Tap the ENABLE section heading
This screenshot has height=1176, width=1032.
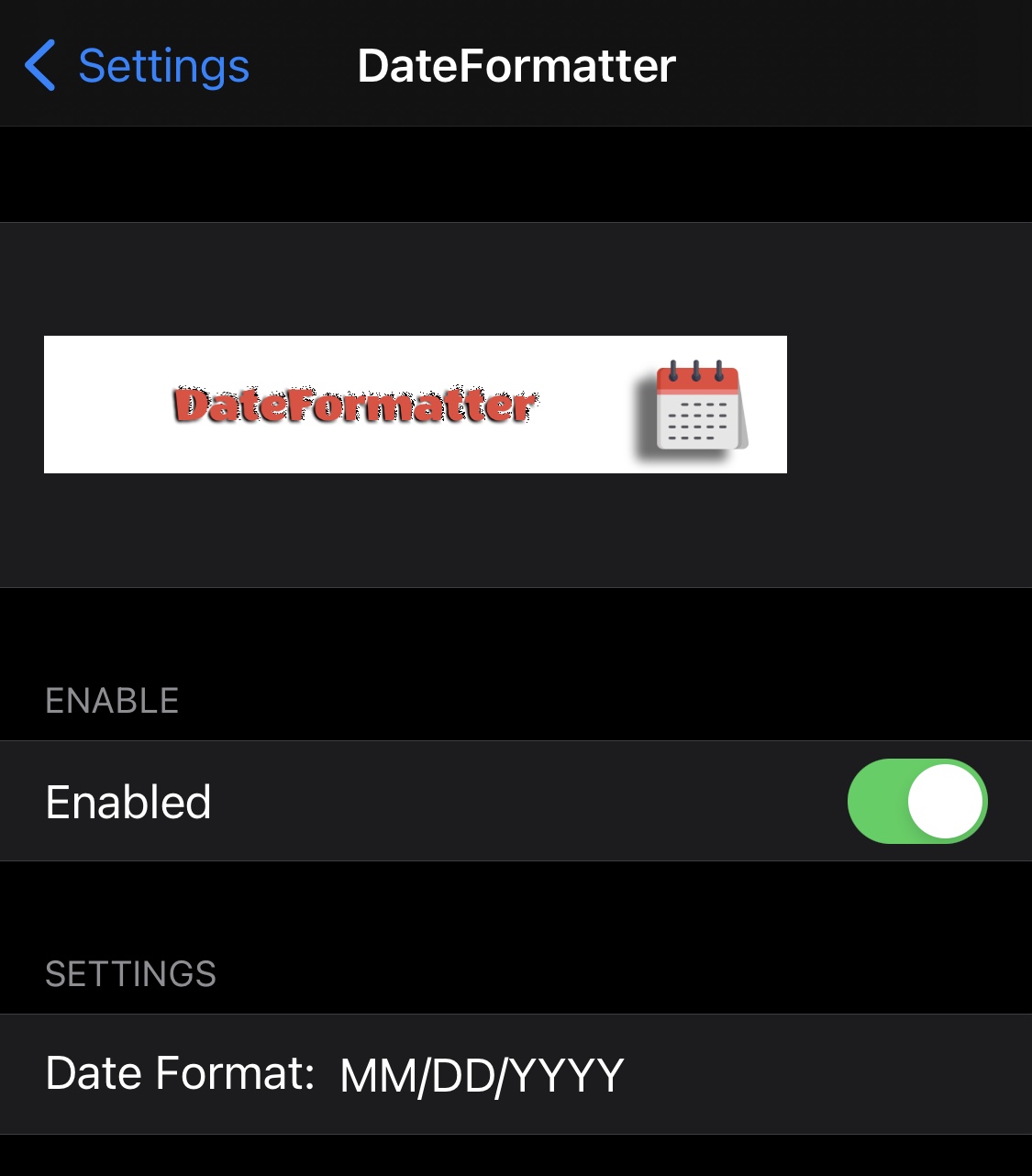coord(112,700)
